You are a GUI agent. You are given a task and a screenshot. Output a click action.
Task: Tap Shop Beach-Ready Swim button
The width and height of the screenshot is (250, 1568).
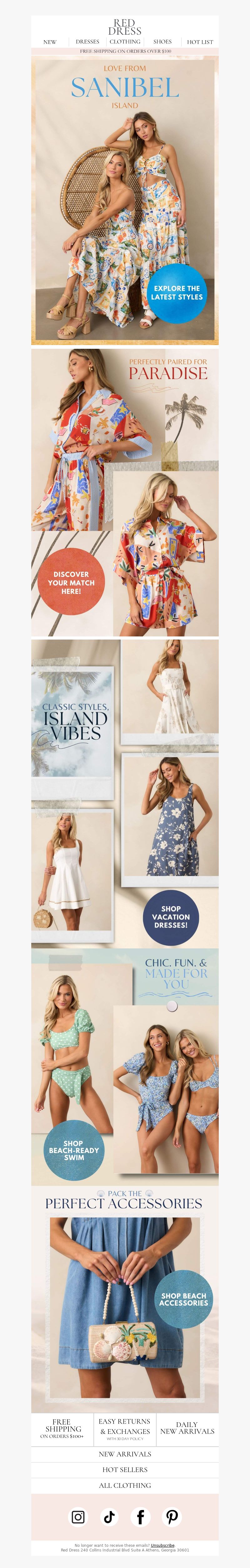(x=74, y=1151)
